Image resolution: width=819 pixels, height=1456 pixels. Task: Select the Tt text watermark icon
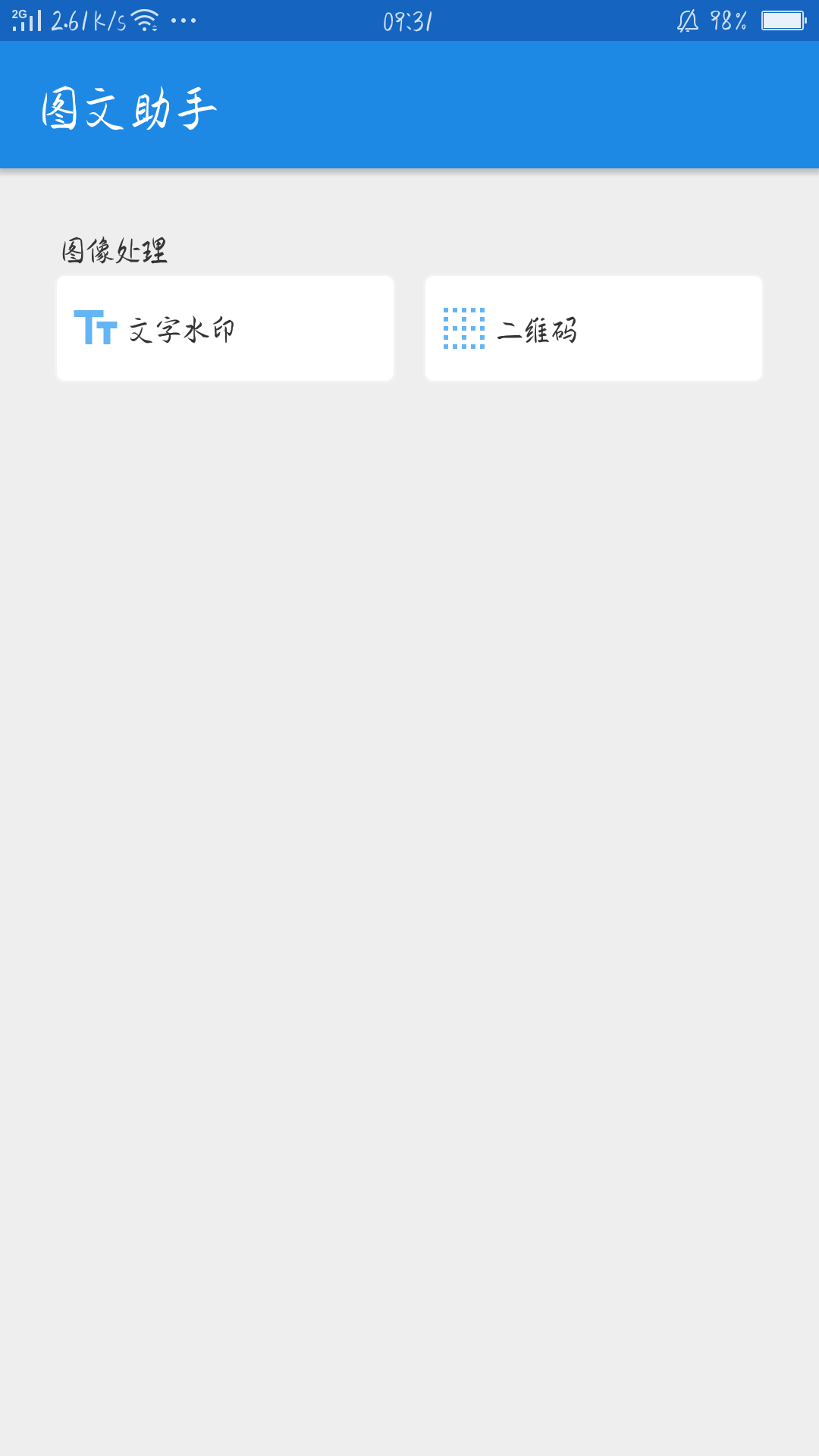pos(94,327)
